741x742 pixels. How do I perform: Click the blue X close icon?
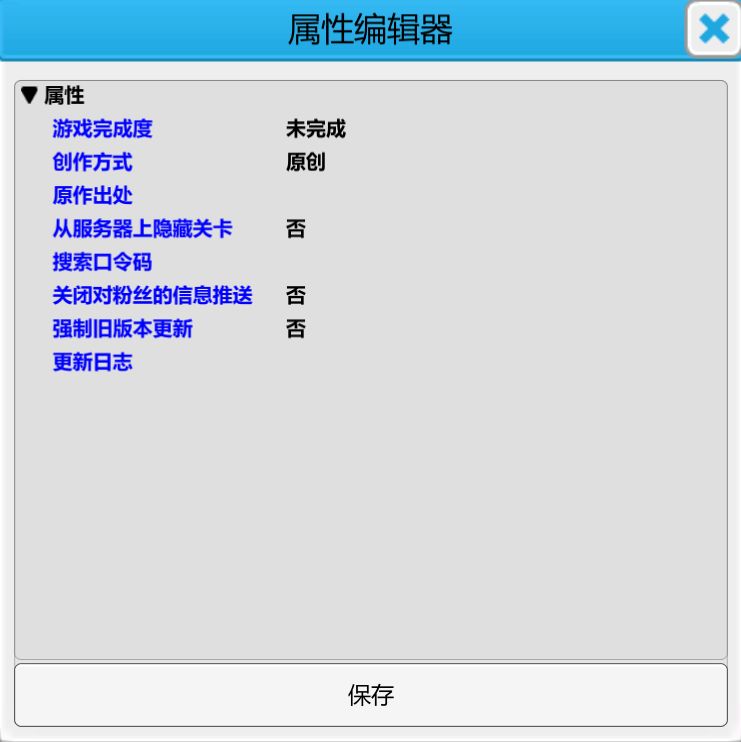coord(713,29)
